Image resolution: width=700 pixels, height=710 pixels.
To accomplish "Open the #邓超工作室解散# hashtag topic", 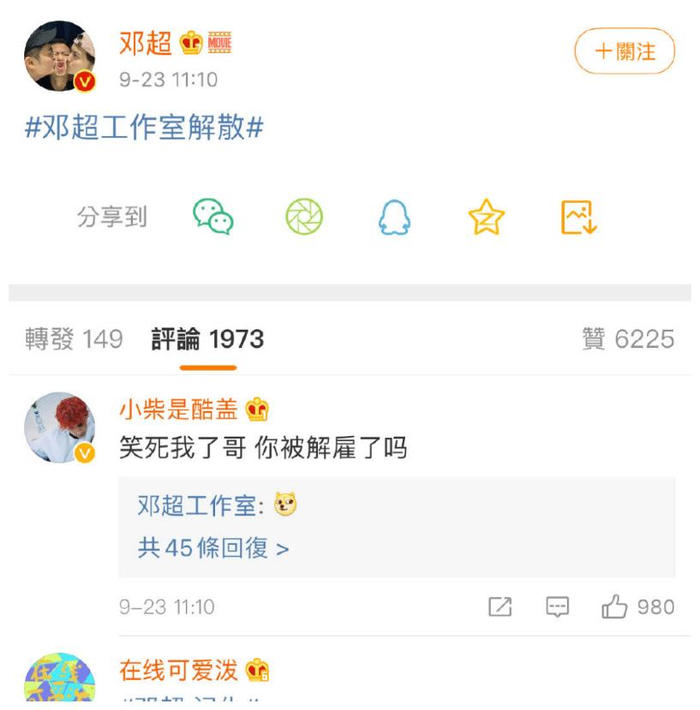I will [144, 128].
